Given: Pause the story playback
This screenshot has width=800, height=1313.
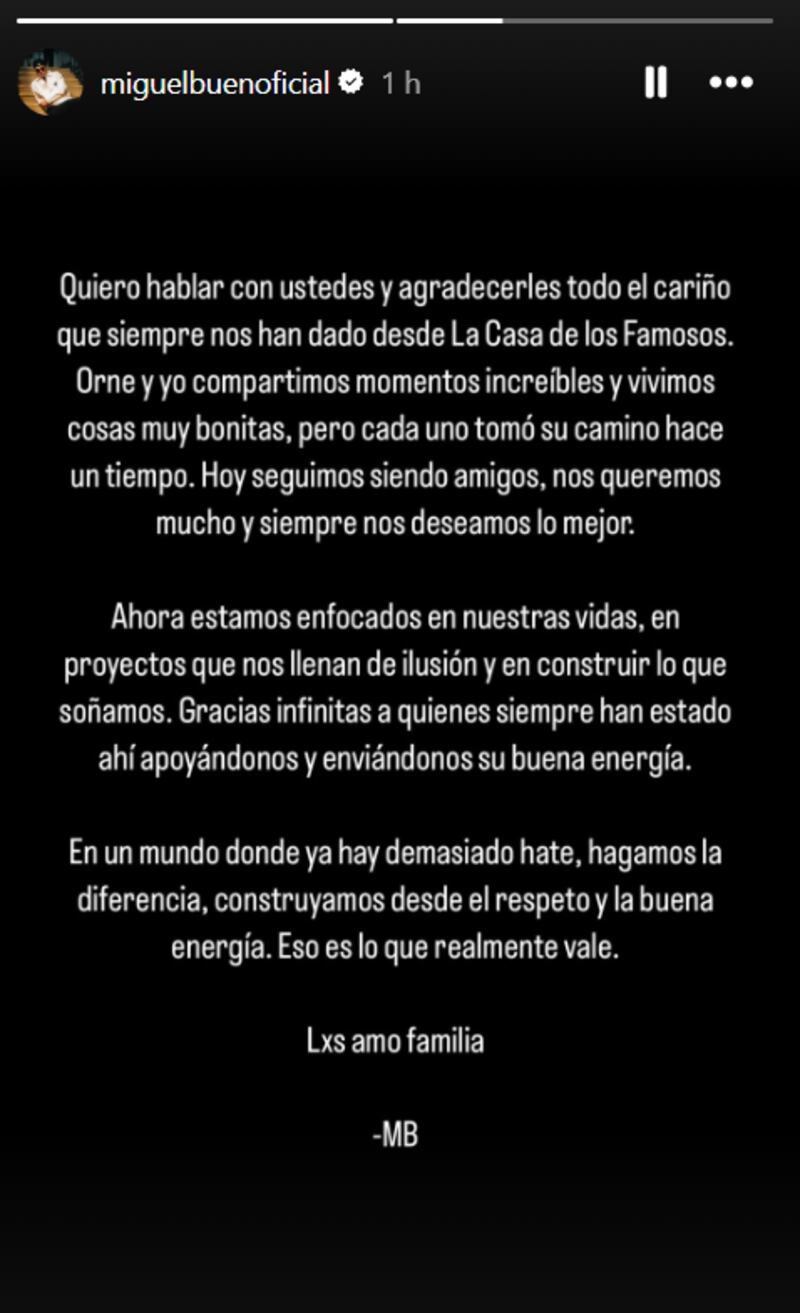Looking at the screenshot, I should coord(656,83).
